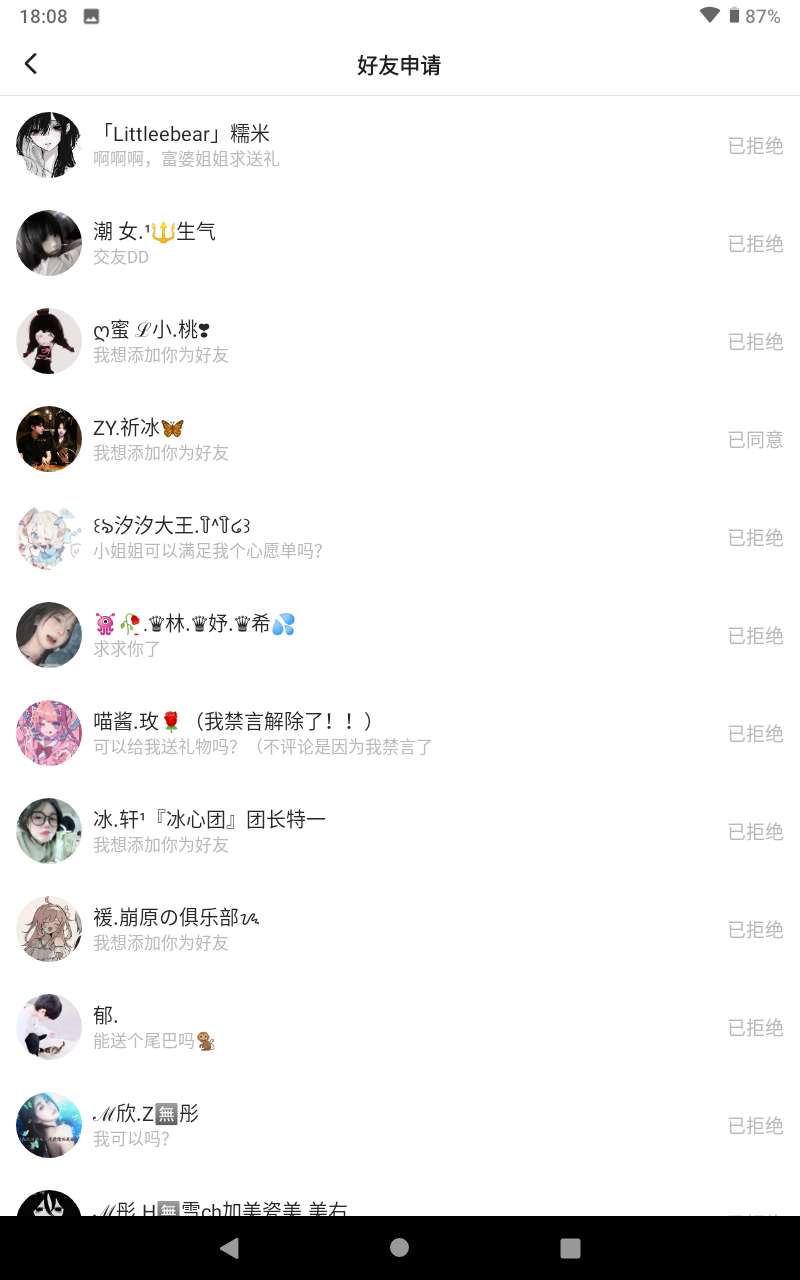Viewport: 800px width, 1280px height.
Task: Open request from 冰.轩『冰心团』团长特一
Action: click(x=400, y=831)
